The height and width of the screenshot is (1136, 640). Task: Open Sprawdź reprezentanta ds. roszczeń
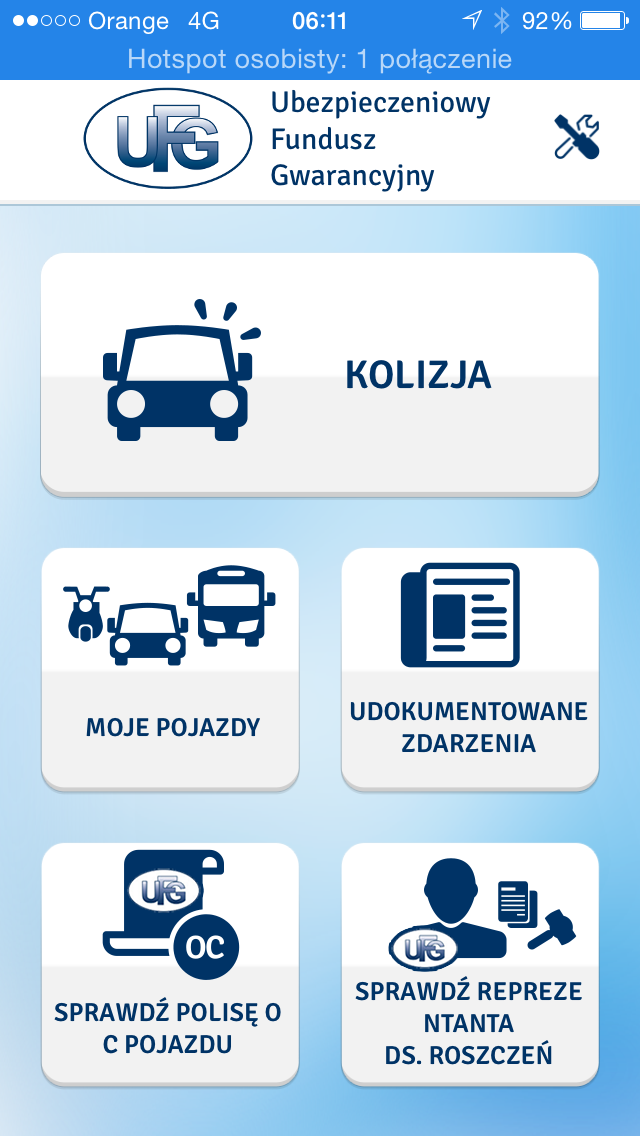click(470, 964)
